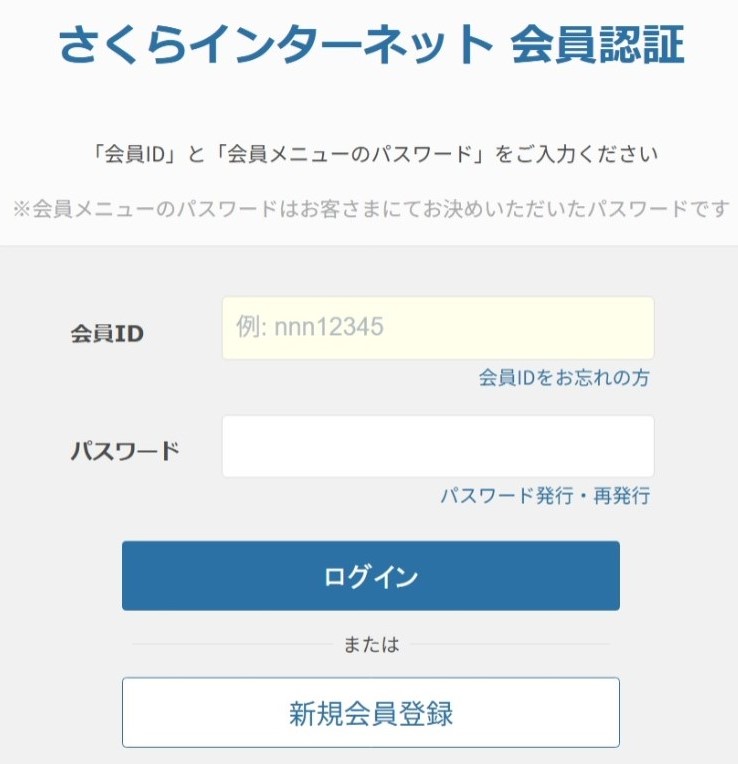738x764 pixels.
Task: Open the 会員IDをお忘れの方 link
Action: [x=564, y=378]
